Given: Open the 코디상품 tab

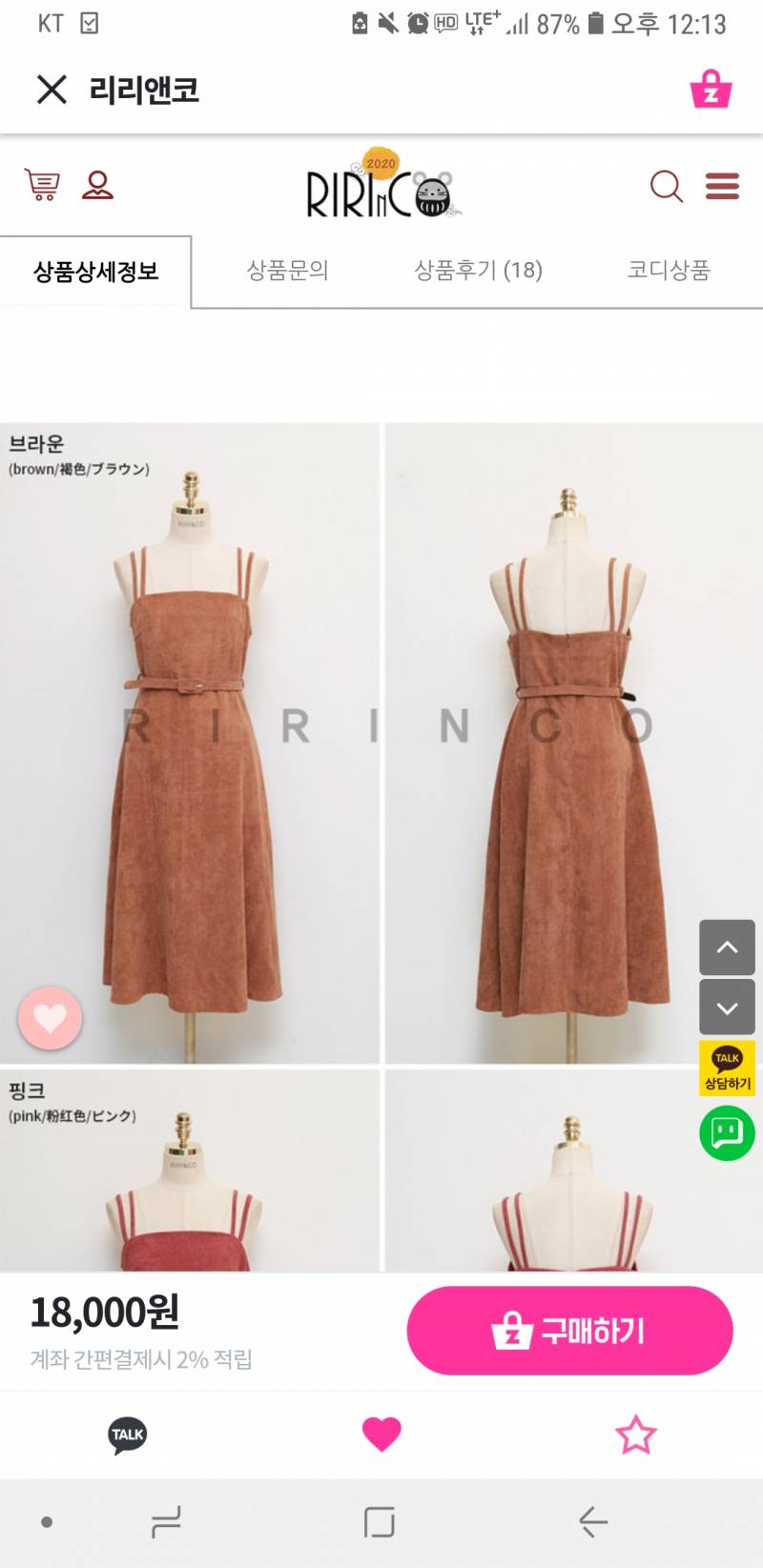Looking at the screenshot, I should pyautogui.click(x=668, y=271).
